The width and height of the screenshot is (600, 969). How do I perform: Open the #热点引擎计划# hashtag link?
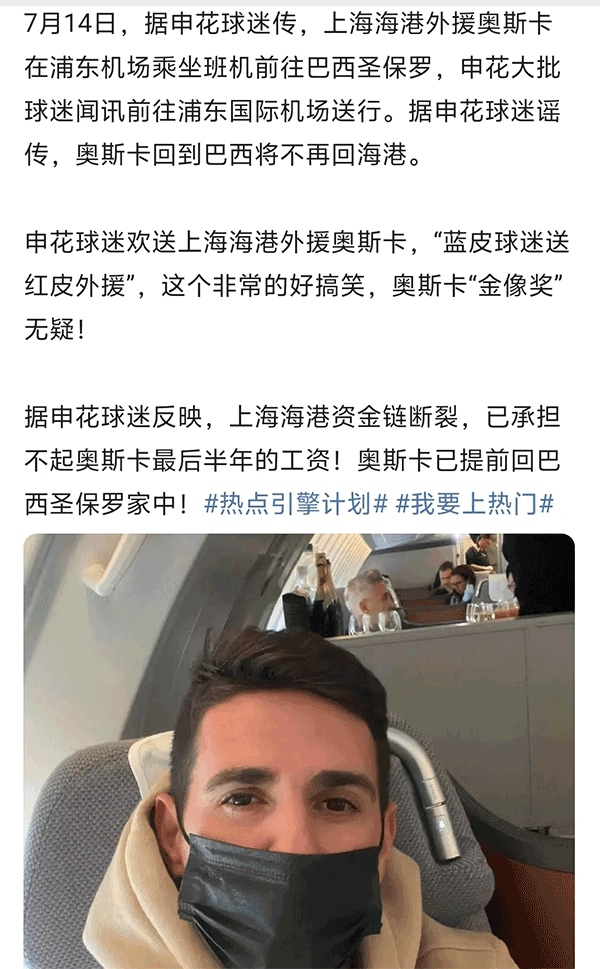tap(295, 504)
